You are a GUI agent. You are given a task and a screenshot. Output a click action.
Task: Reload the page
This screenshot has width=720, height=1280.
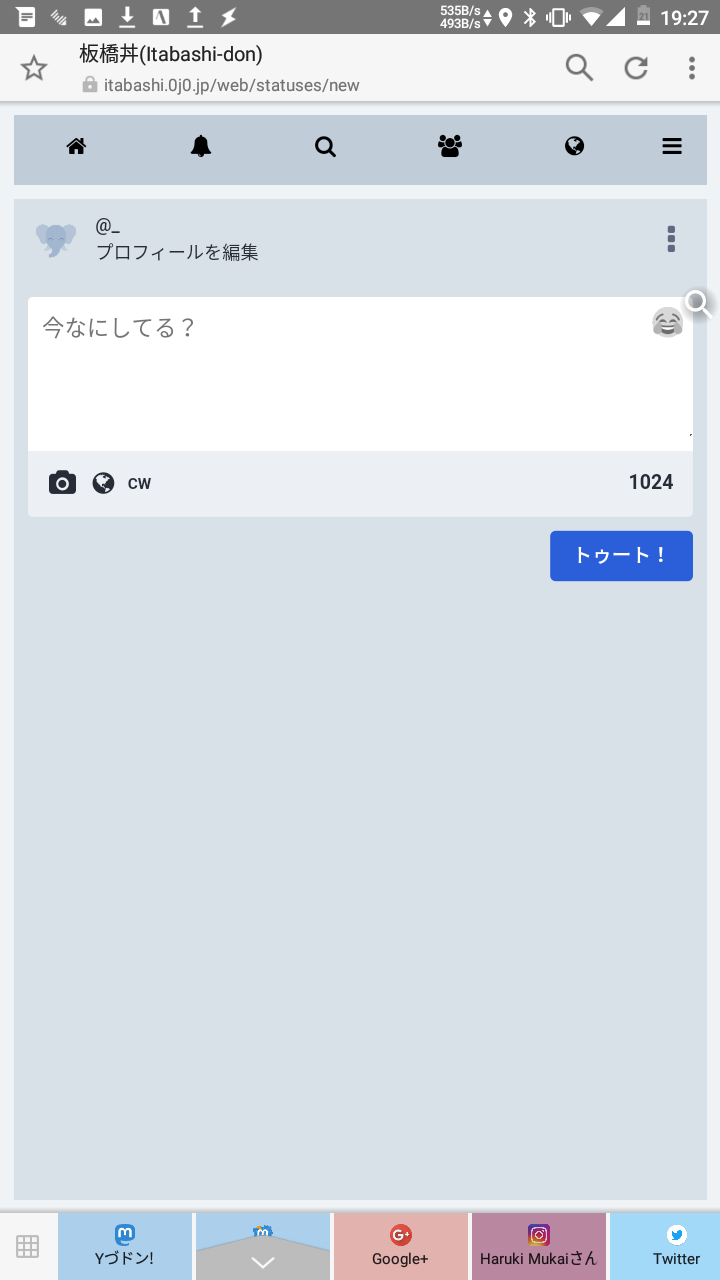pyautogui.click(x=636, y=68)
